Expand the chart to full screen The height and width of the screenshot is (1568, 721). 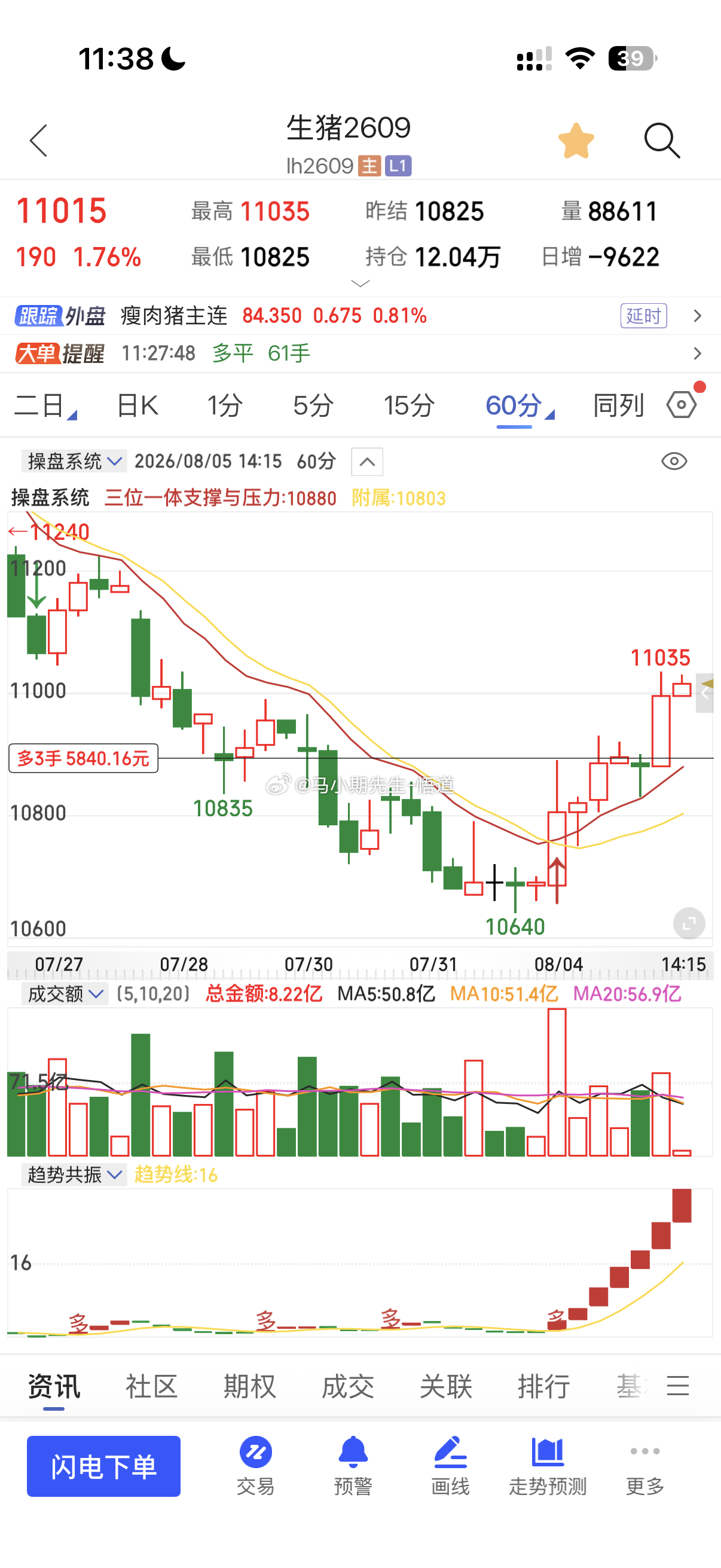tap(689, 923)
